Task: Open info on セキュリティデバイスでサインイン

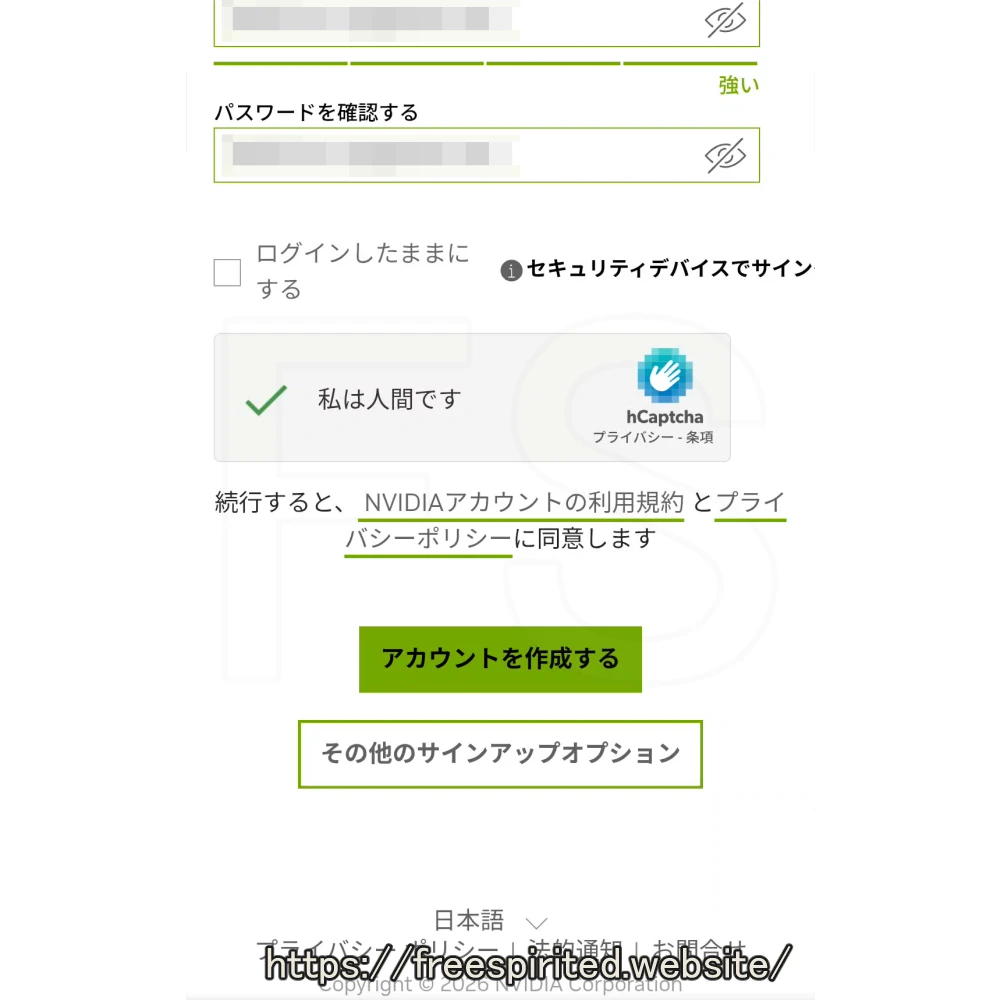Action: pyautogui.click(x=511, y=270)
